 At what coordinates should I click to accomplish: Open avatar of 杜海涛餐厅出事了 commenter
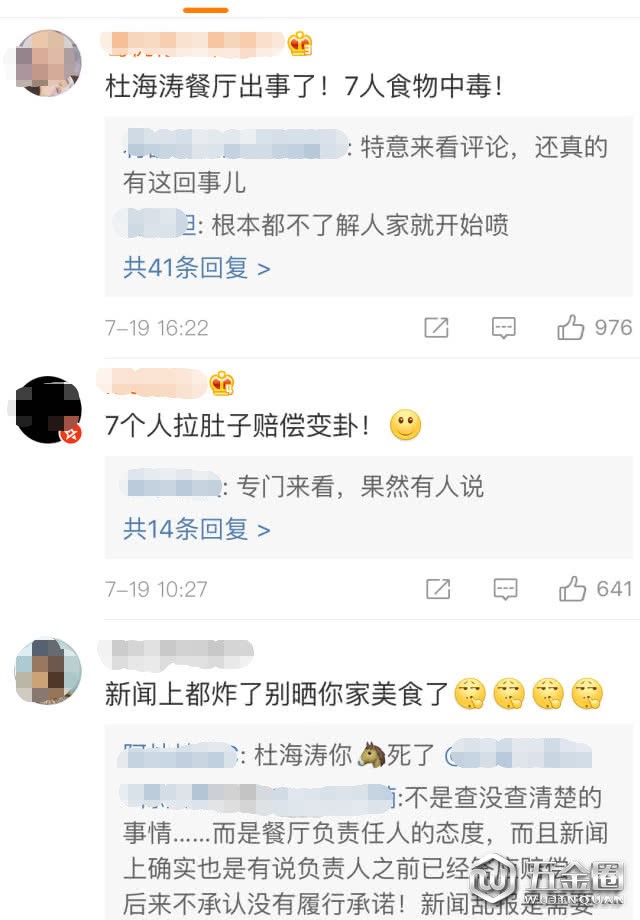point(49,64)
